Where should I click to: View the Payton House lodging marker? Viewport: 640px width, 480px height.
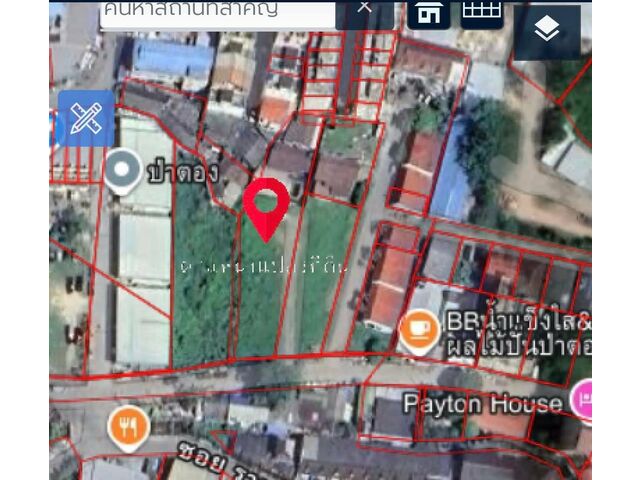pos(586,398)
